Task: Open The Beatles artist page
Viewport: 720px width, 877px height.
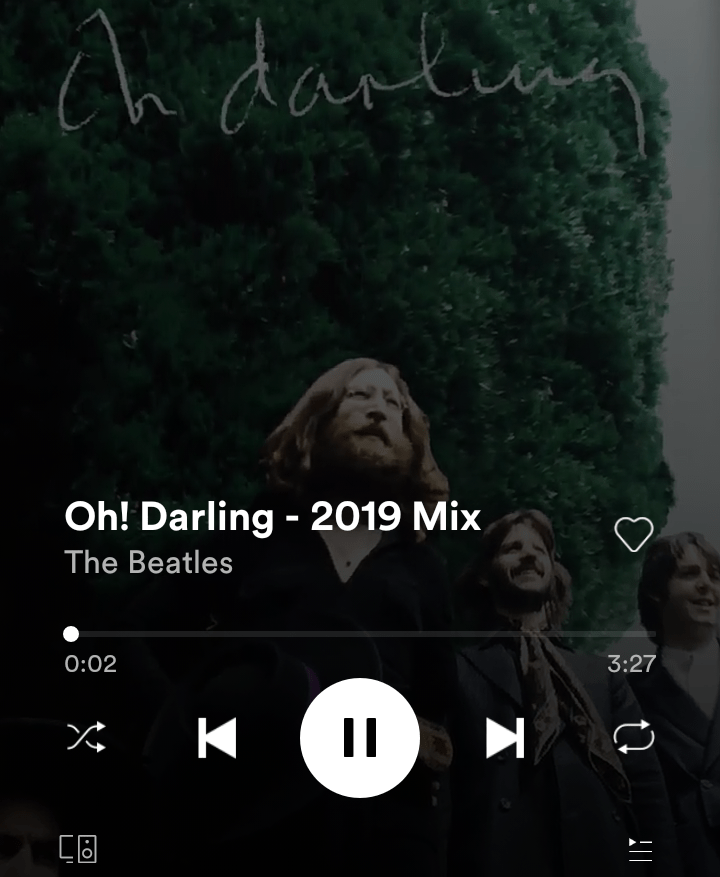Action: click(x=149, y=563)
